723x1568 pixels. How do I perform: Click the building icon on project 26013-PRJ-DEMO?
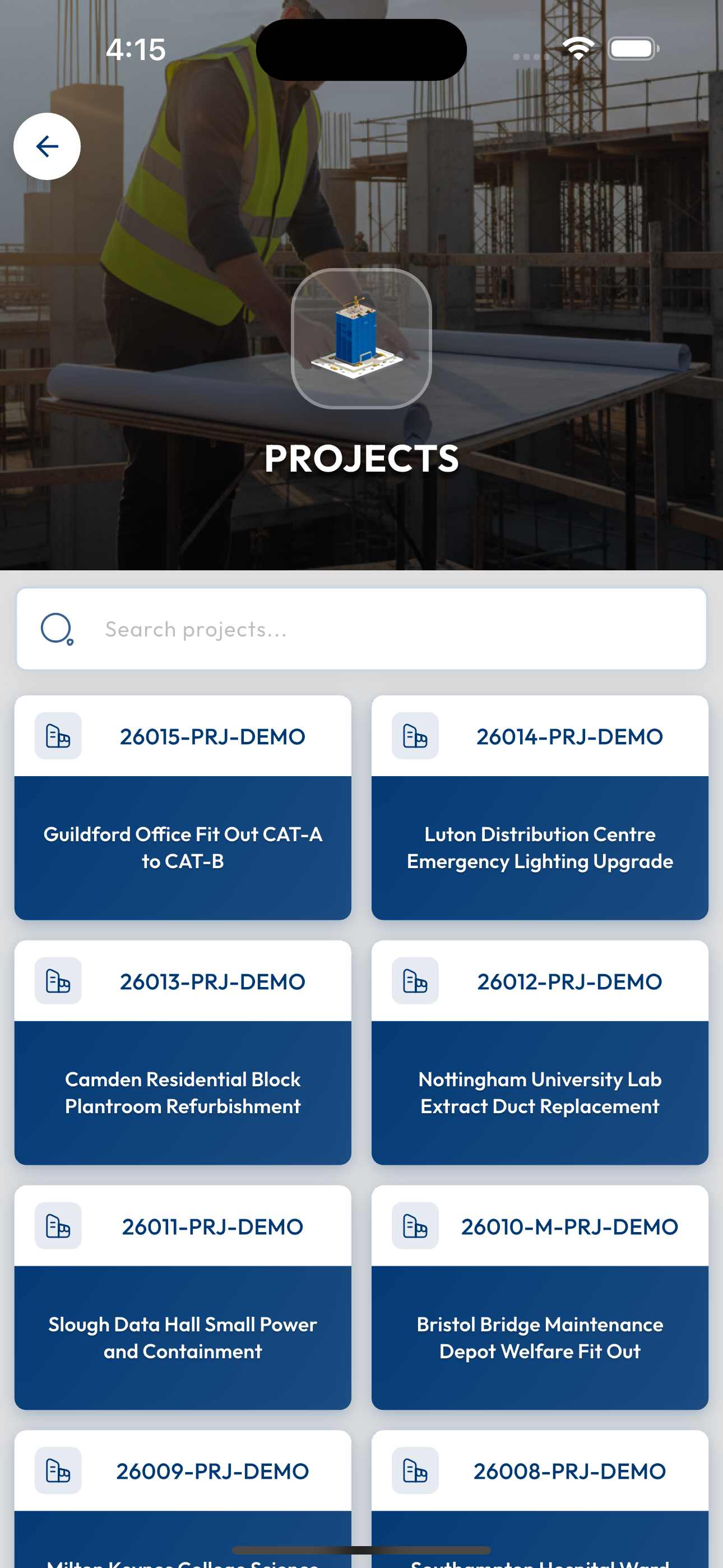tap(58, 981)
